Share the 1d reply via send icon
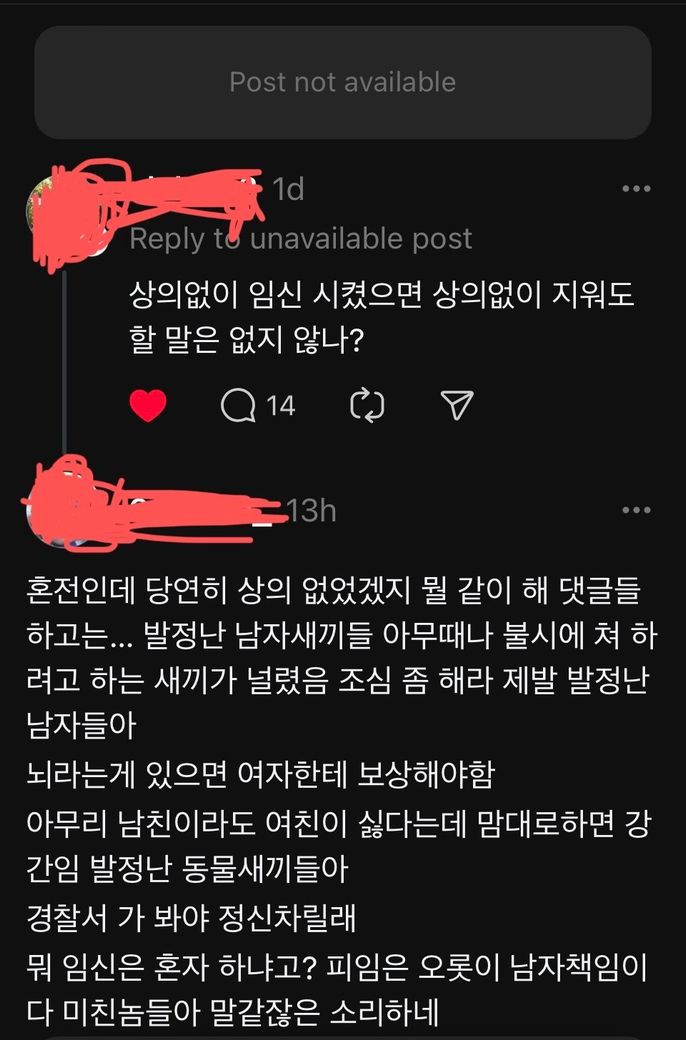The height and width of the screenshot is (1040, 686). [456, 405]
